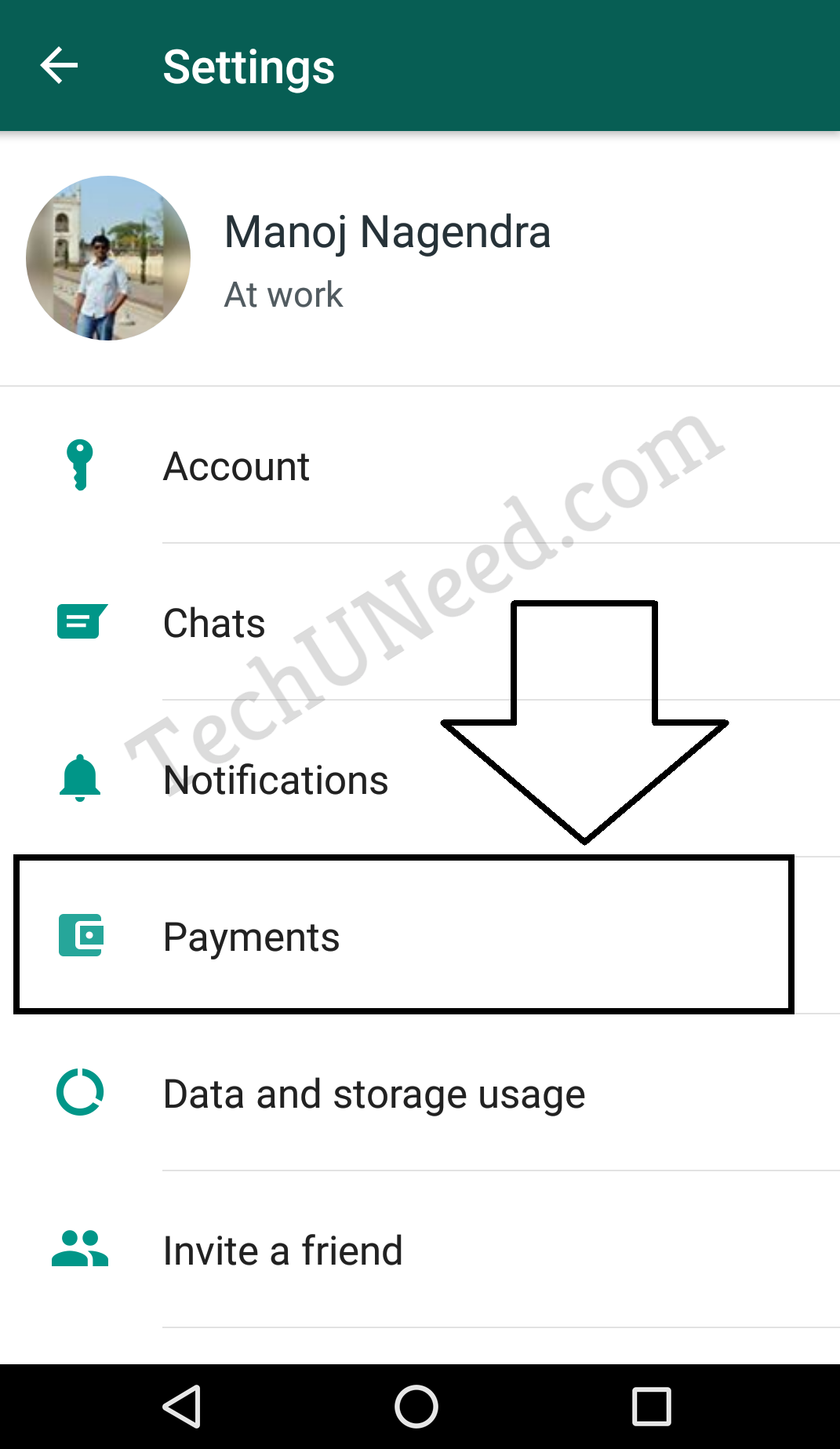Open Manoj Nagendra's profile
Screen dimensions: 840x1449
click(420, 258)
